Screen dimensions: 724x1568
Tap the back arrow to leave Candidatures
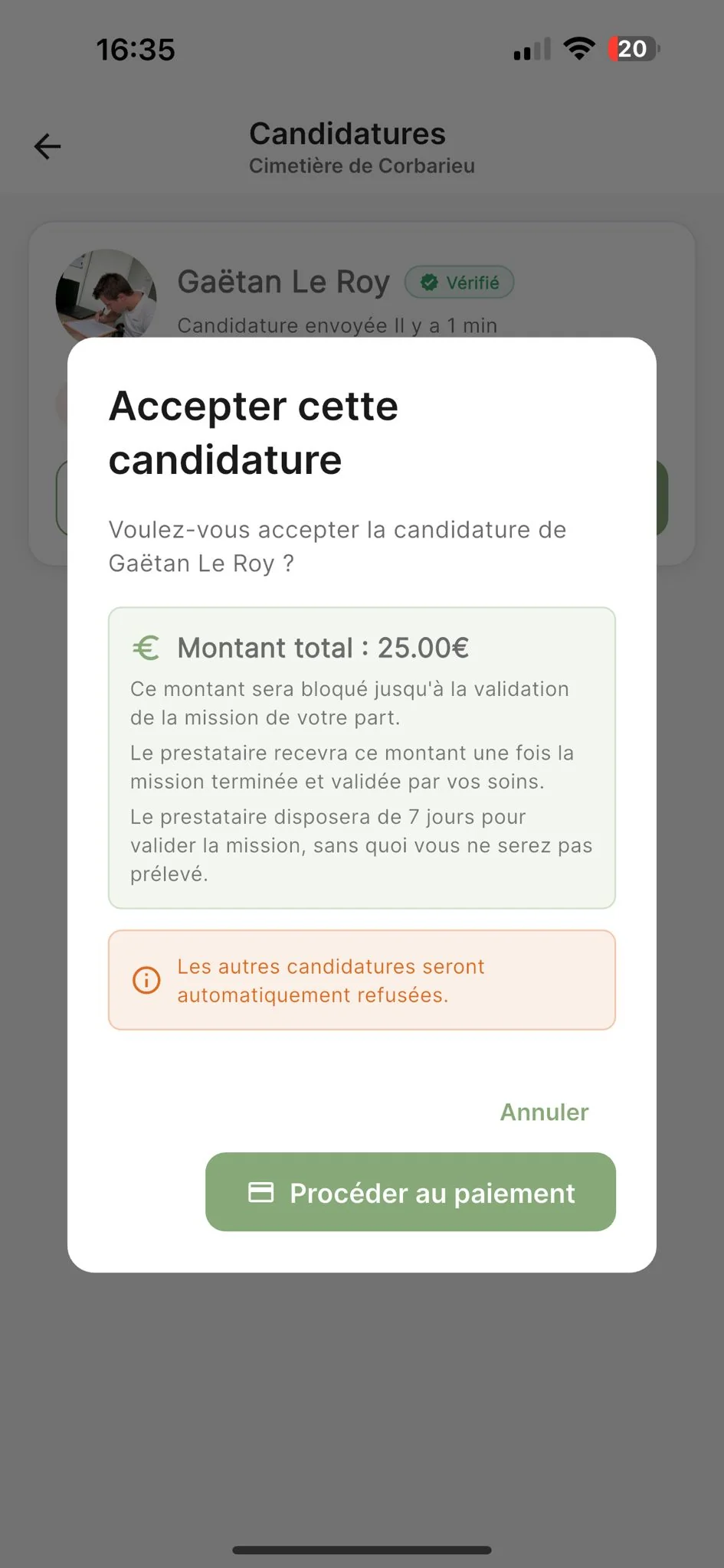(x=47, y=145)
